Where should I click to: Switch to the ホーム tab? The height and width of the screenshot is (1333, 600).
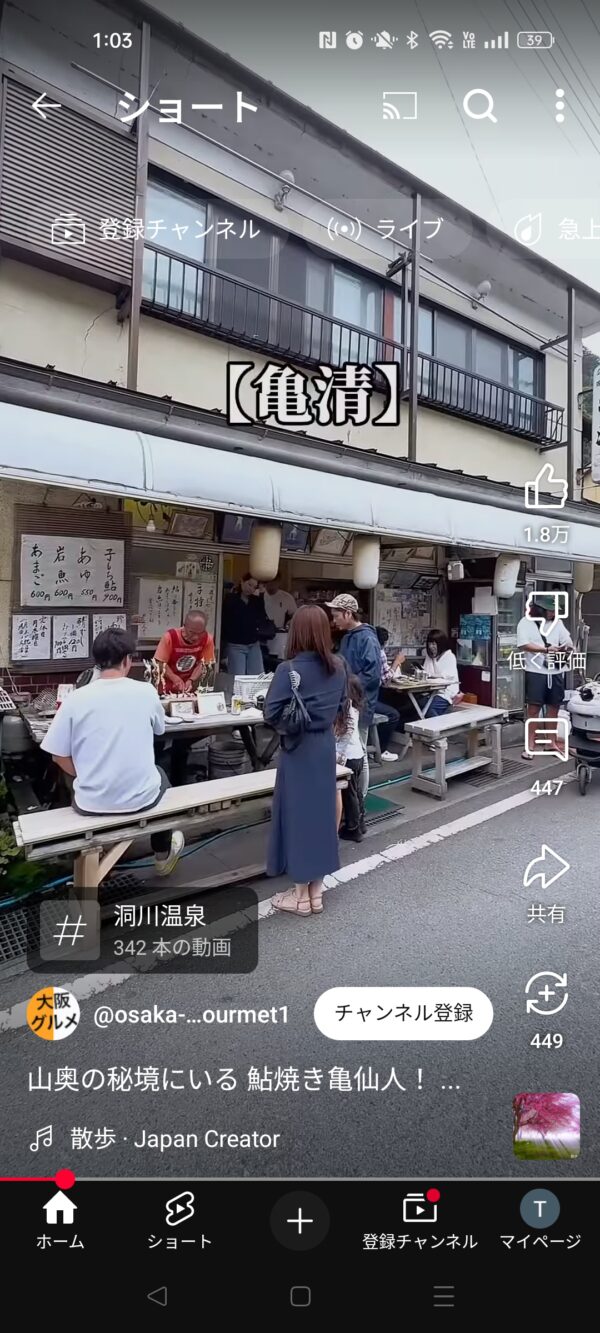pyautogui.click(x=60, y=1221)
